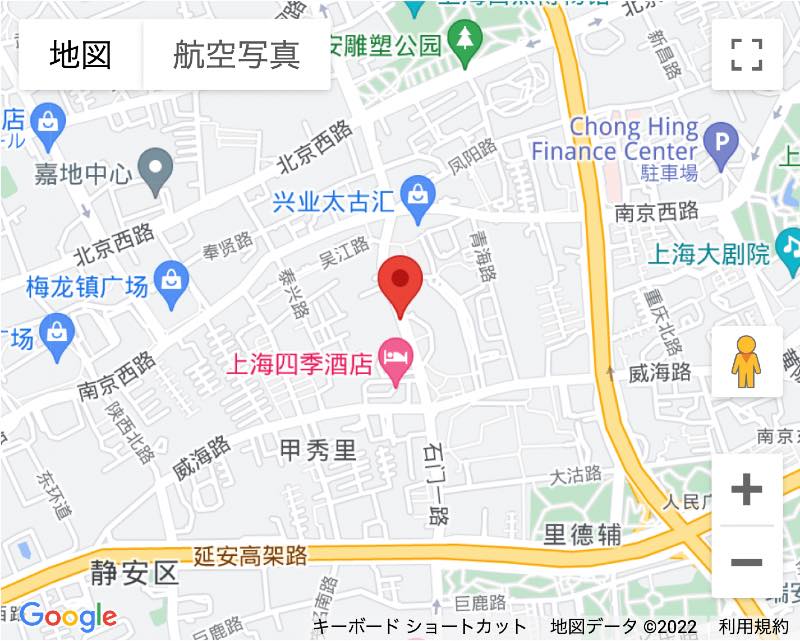Switch to the 地図 map view

(81, 54)
